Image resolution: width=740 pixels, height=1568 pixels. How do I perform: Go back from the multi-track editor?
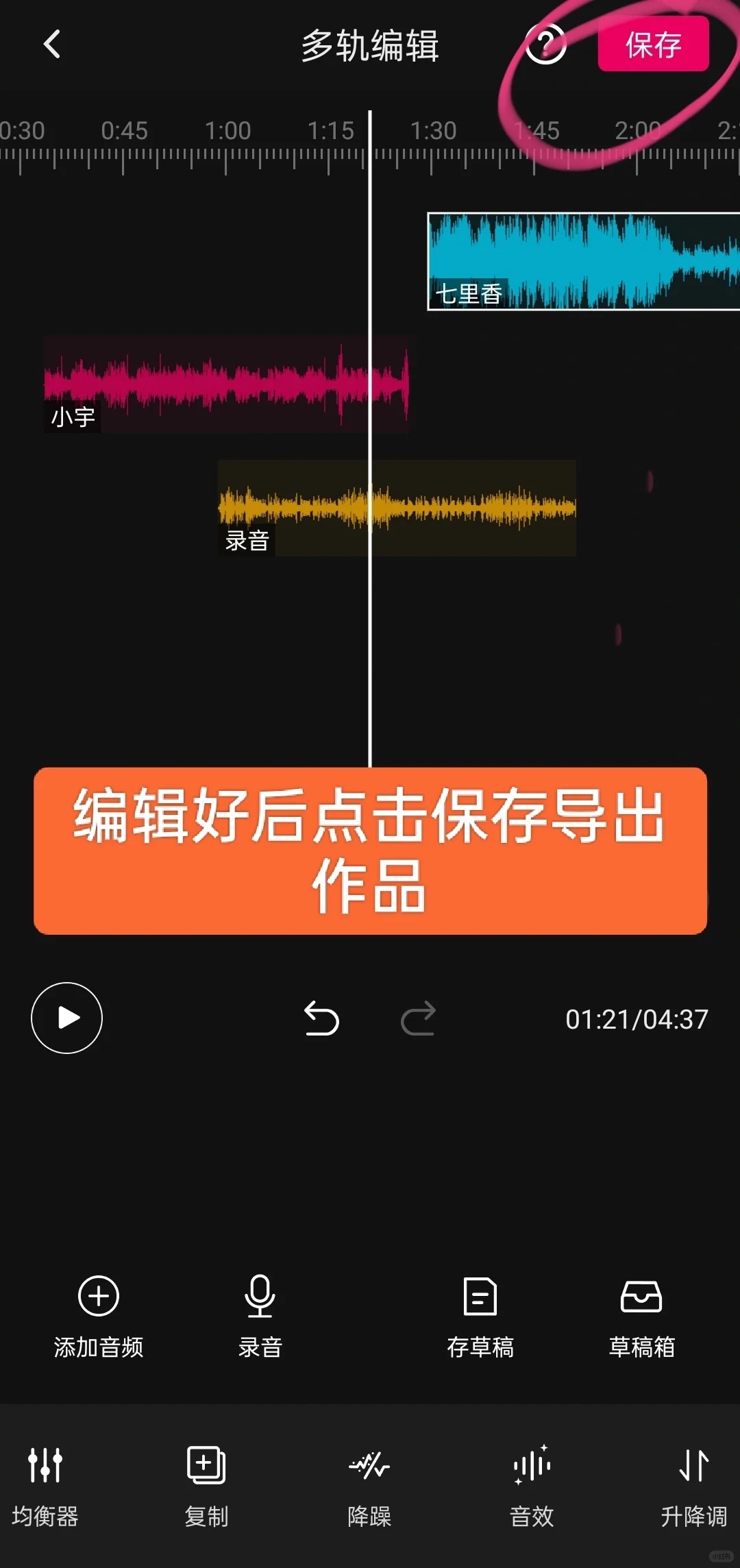[x=52, y=45]
